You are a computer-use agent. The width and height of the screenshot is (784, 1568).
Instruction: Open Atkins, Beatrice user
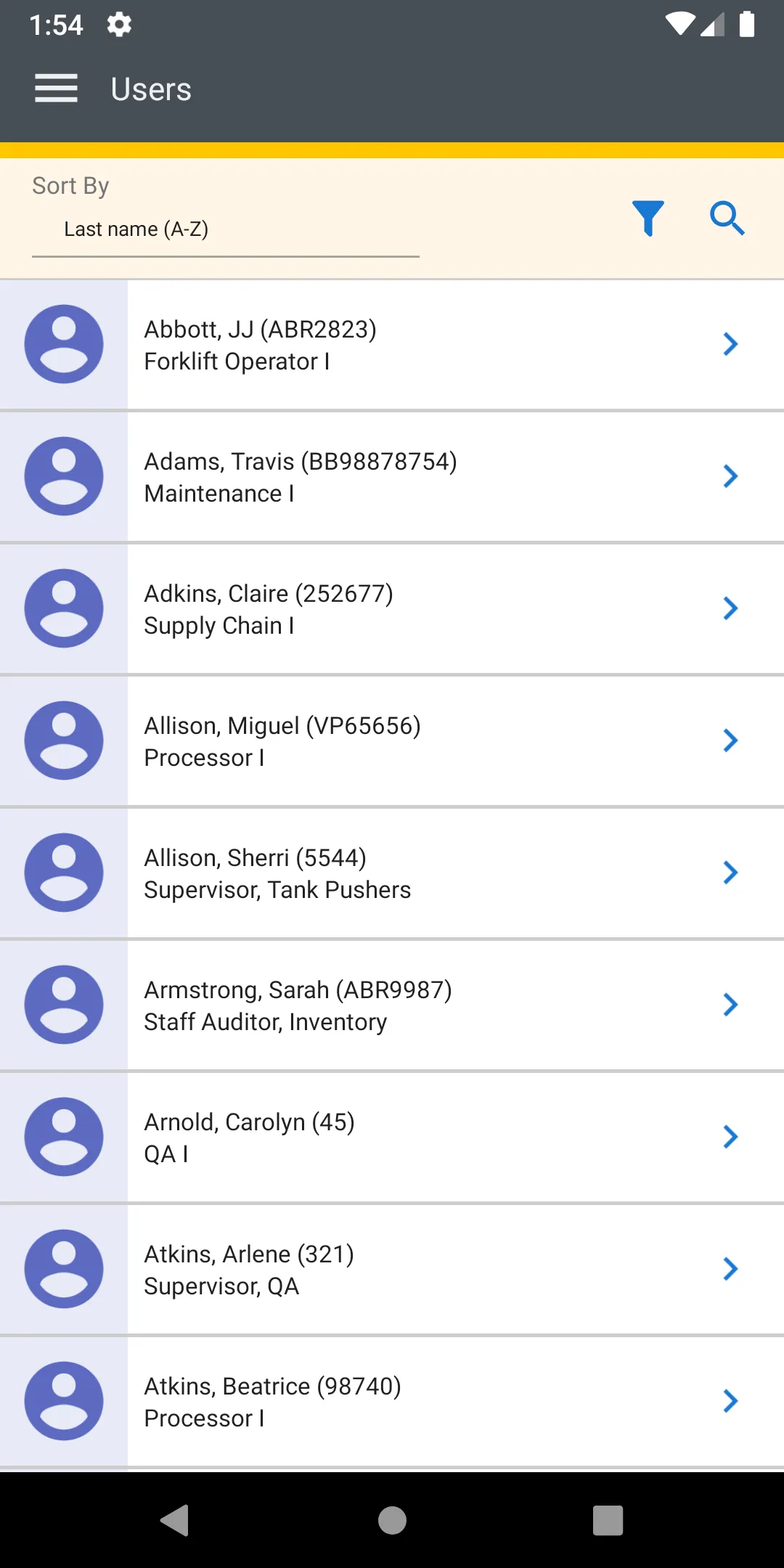click(x=392, y=1402)
